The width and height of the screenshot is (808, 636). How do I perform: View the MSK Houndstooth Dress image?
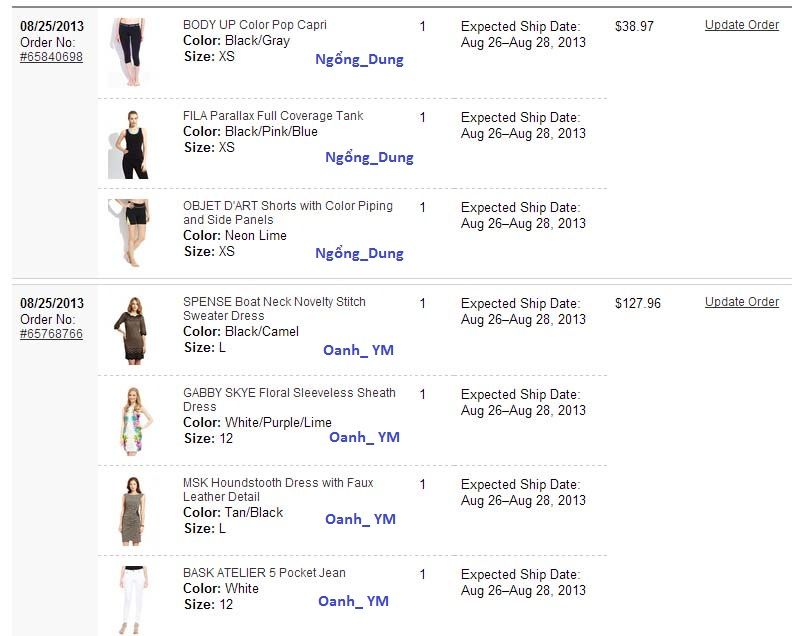(x=129, y=511)
